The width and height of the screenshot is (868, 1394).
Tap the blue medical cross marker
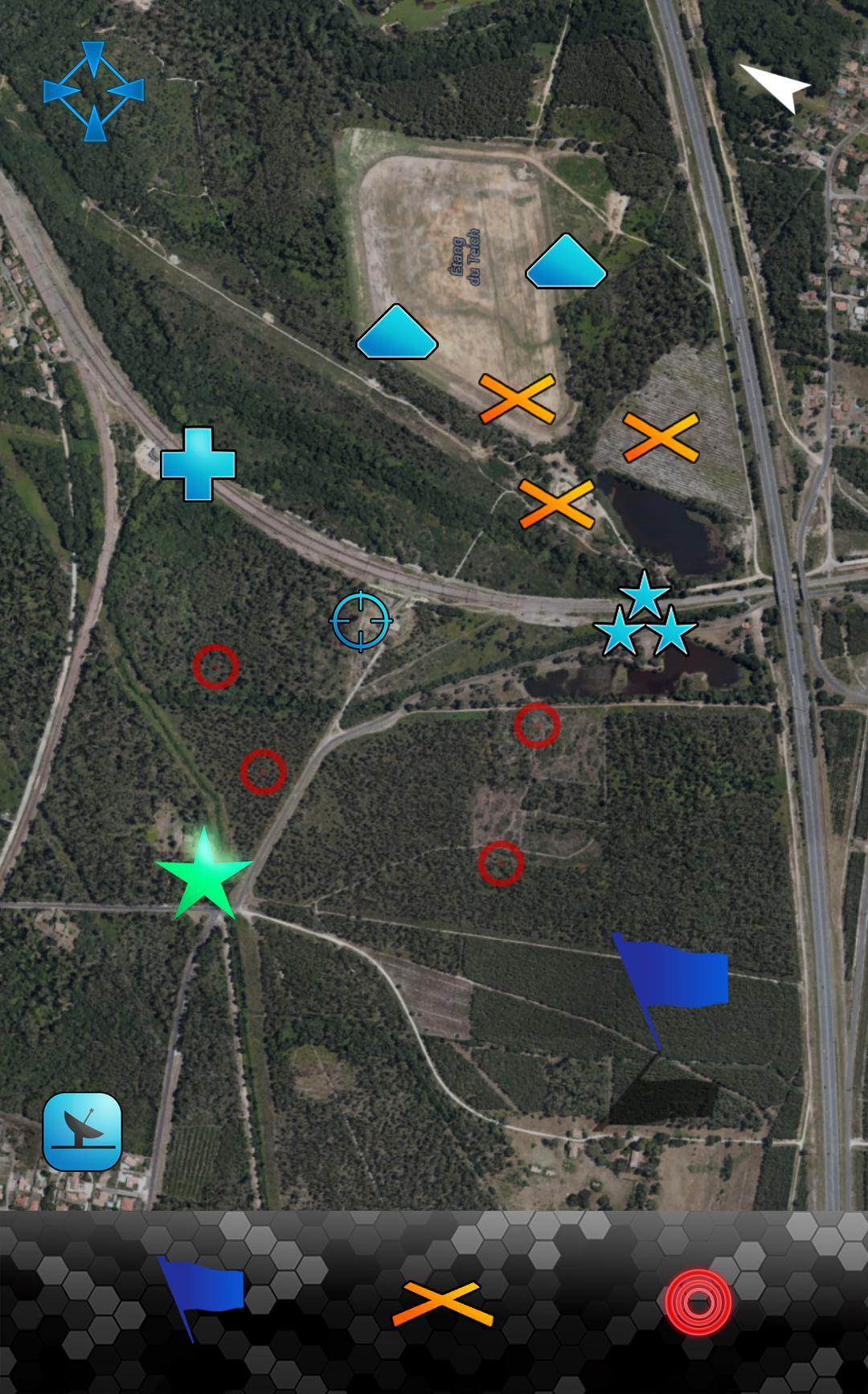(198, 464)
